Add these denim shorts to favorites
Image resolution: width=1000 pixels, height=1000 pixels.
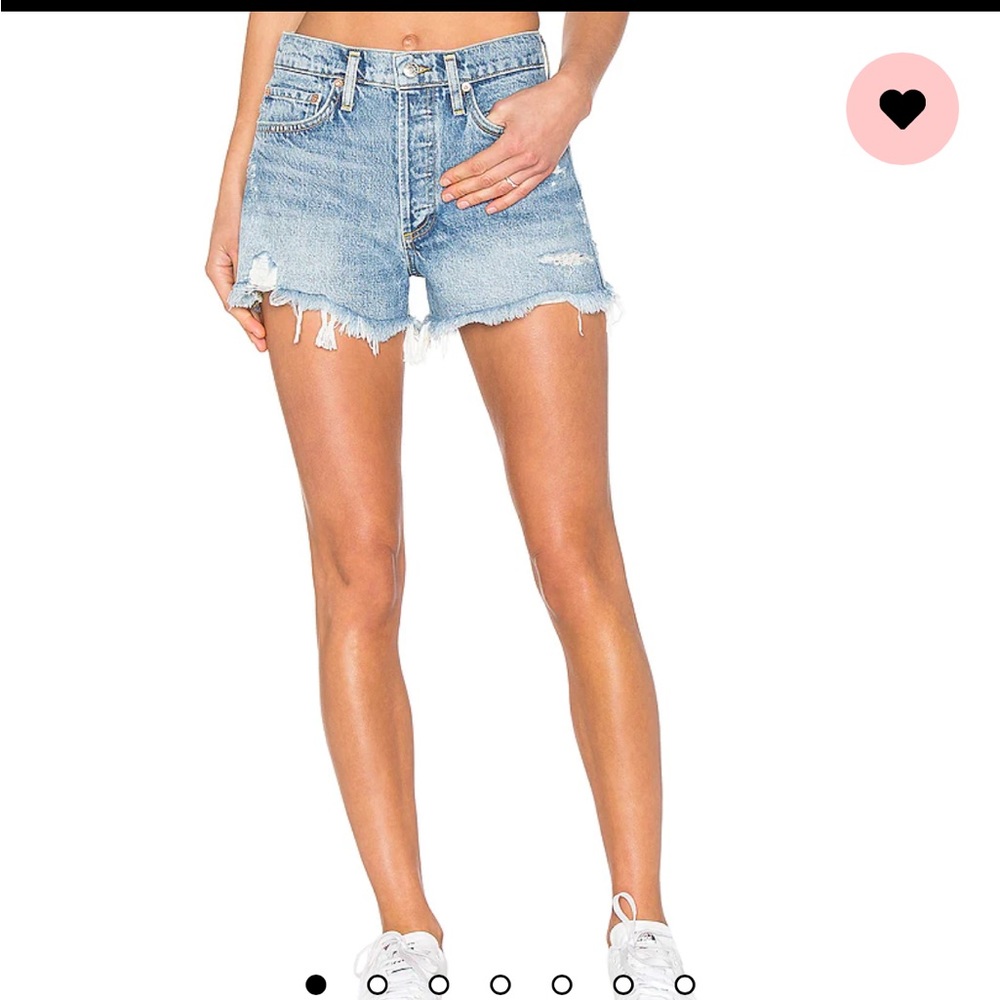902,109
